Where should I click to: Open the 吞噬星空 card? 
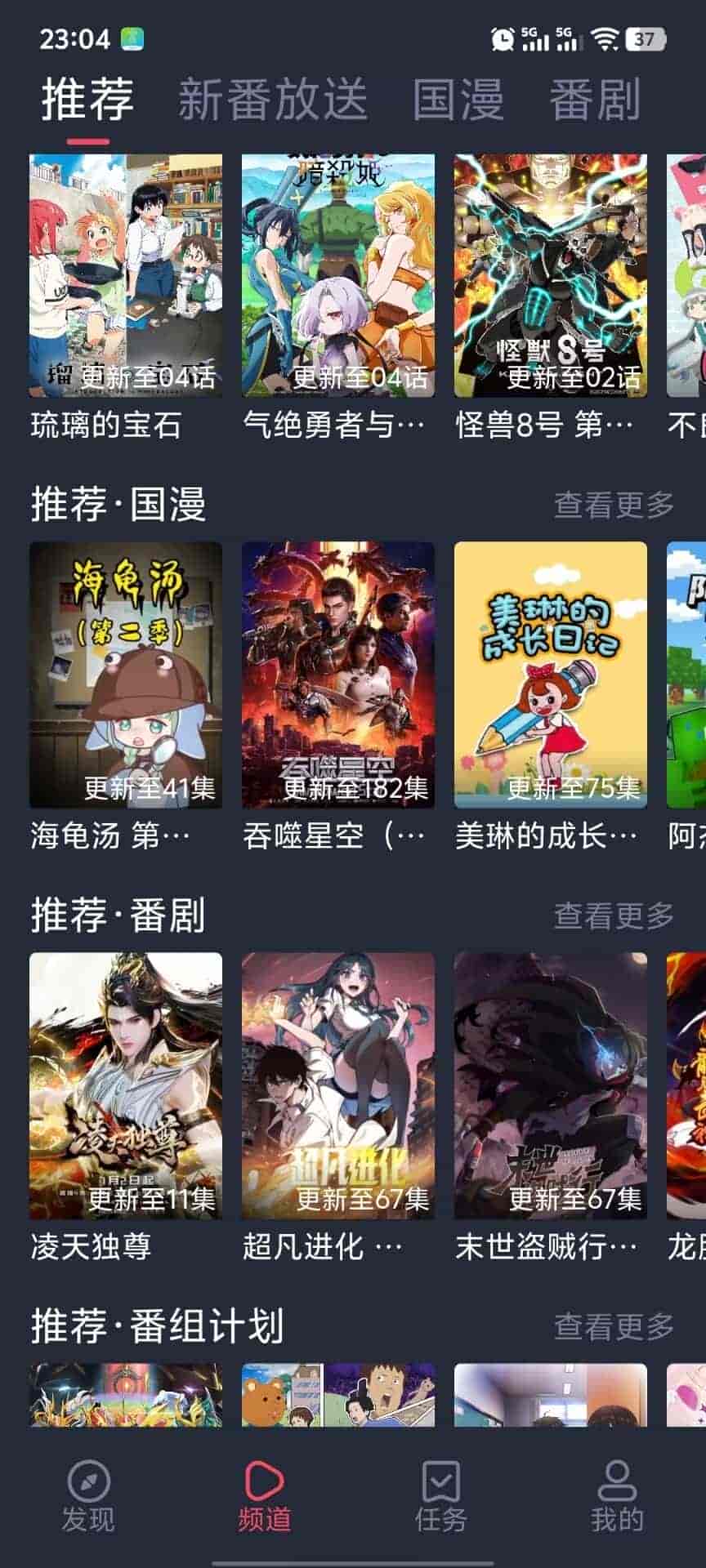pyautogui.click(x=338, y=675)
